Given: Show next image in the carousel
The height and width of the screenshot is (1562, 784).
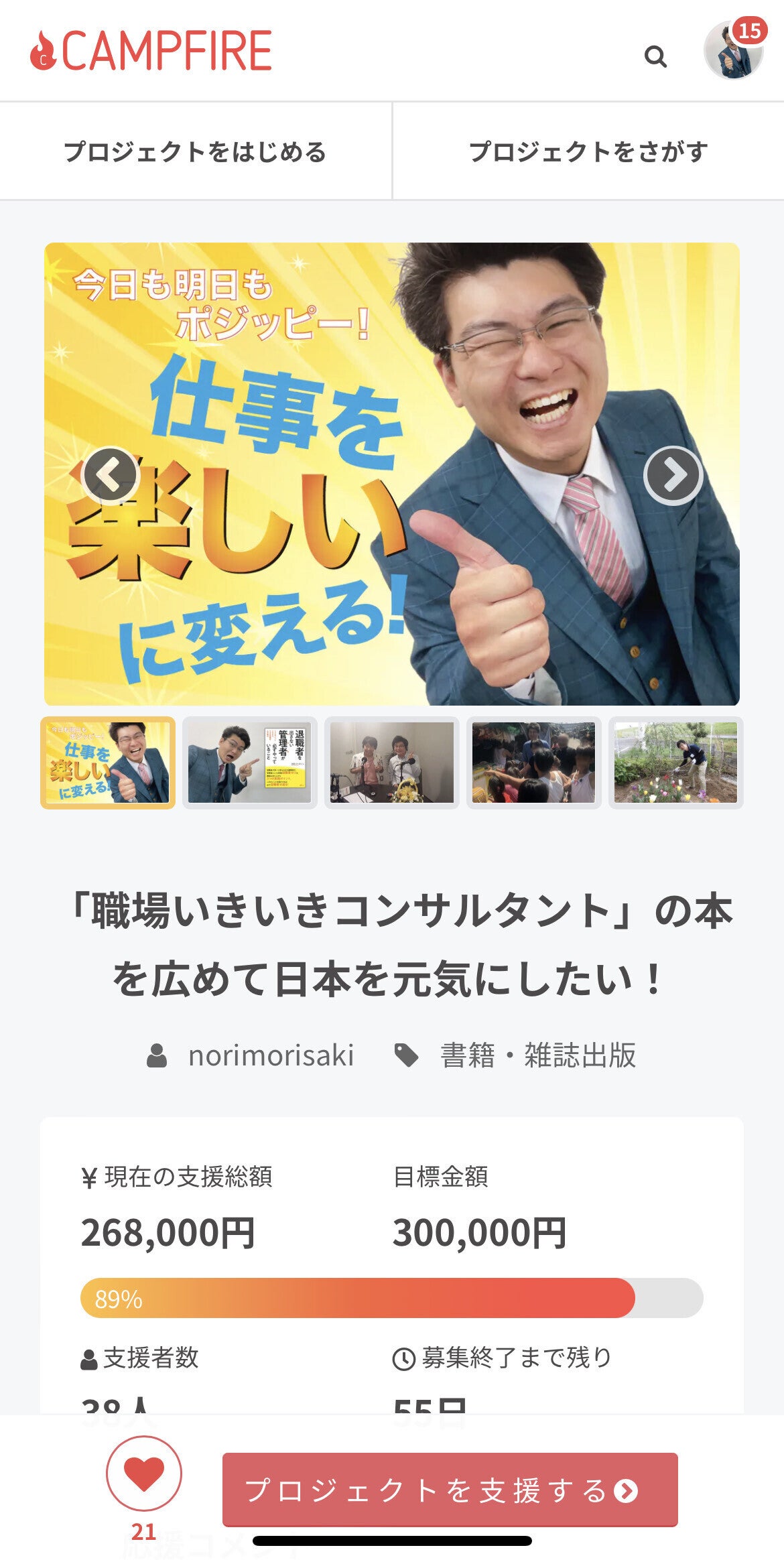Looking at the screenshot, I should tap(673, 475).
